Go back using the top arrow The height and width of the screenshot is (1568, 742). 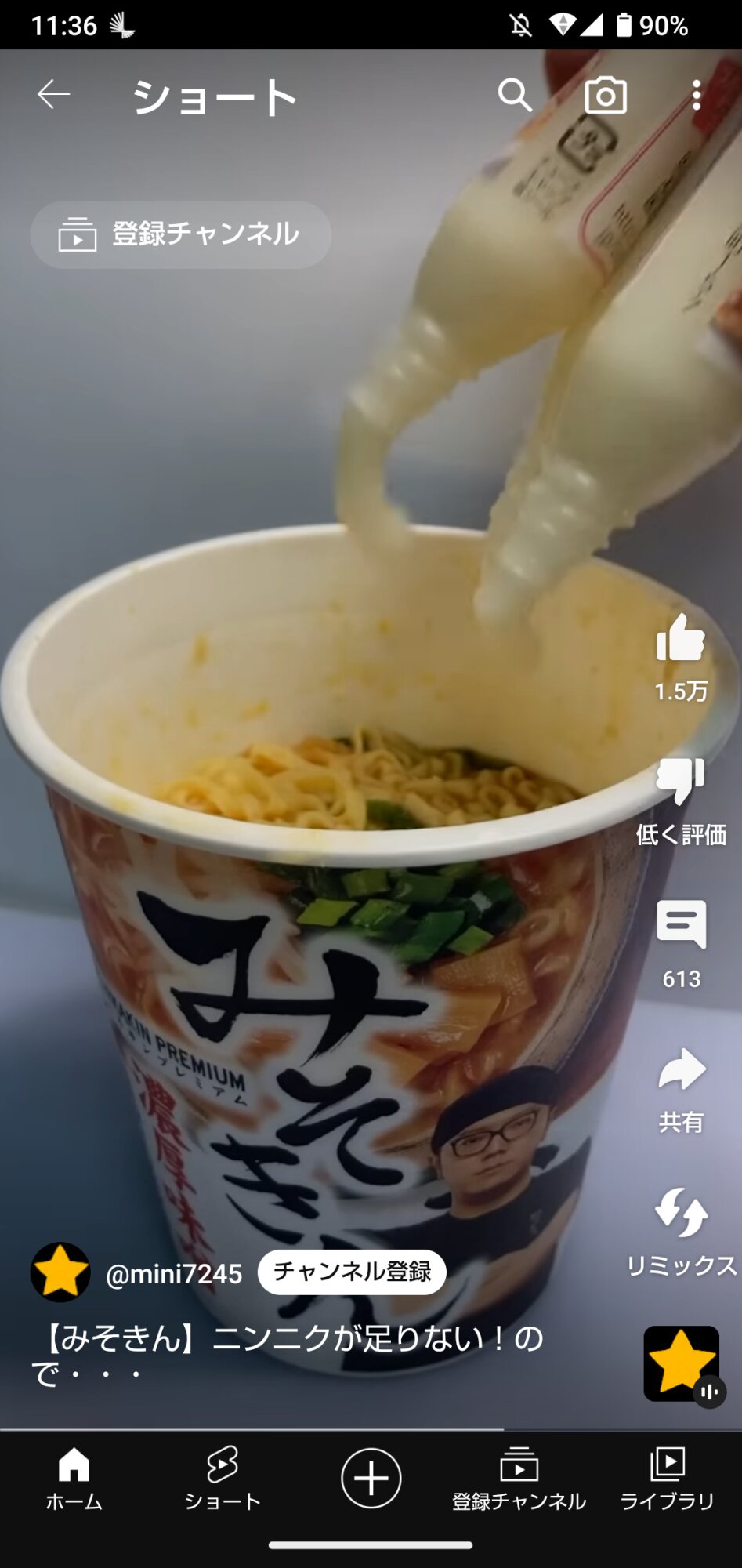[x=53, y=95]
